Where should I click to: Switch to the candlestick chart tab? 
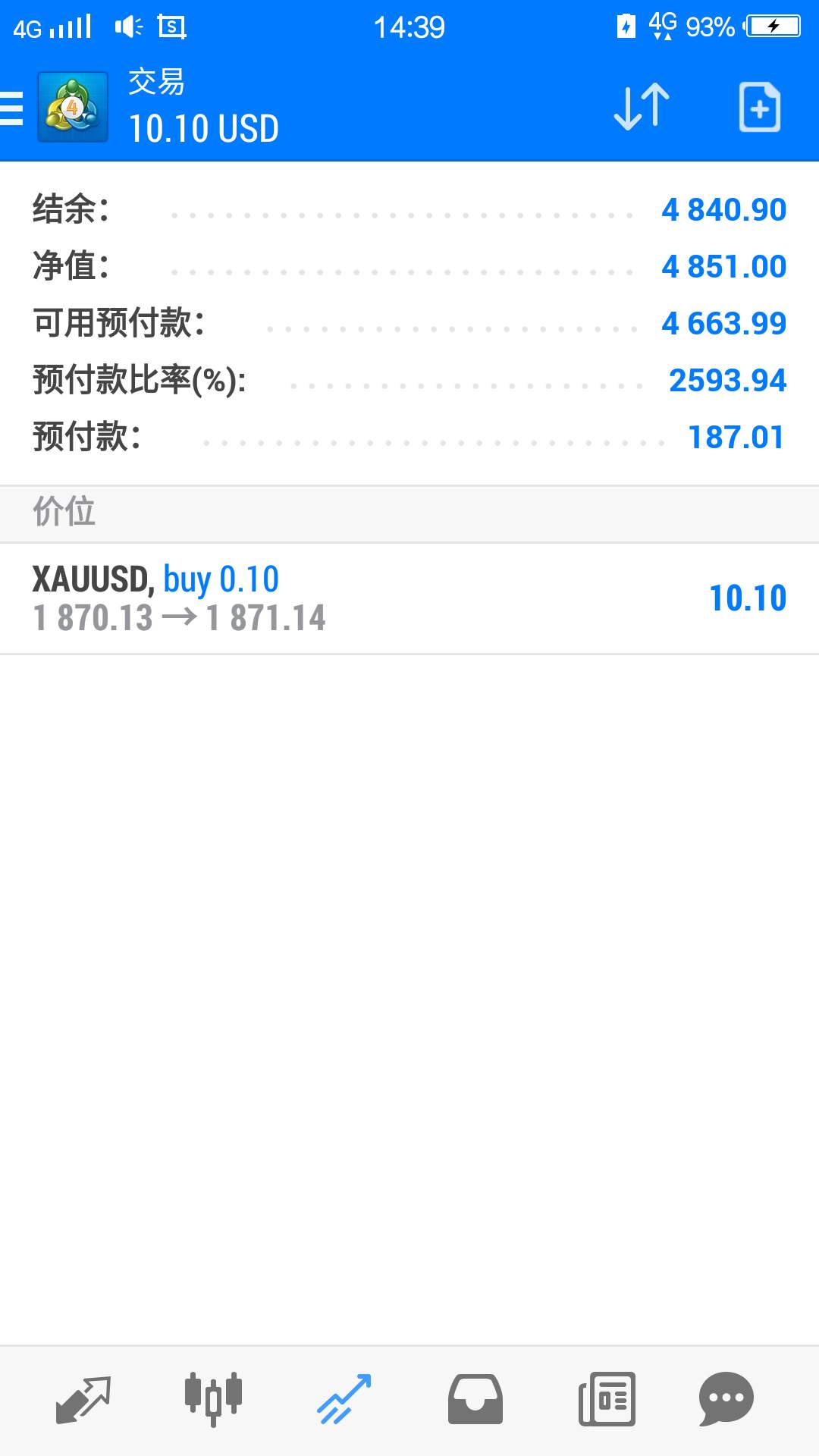tap(213, 1399)
